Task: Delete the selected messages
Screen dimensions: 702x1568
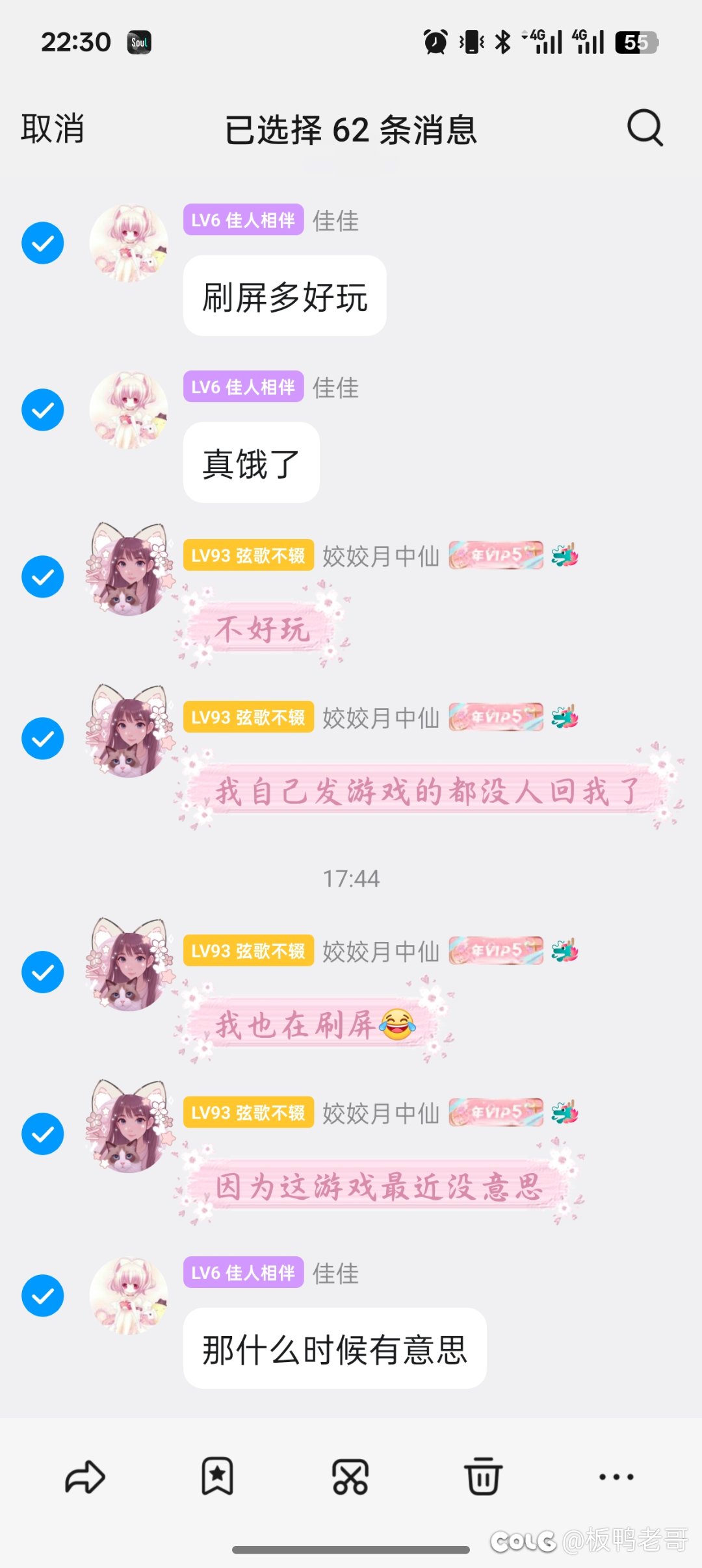Action: 483,1477
